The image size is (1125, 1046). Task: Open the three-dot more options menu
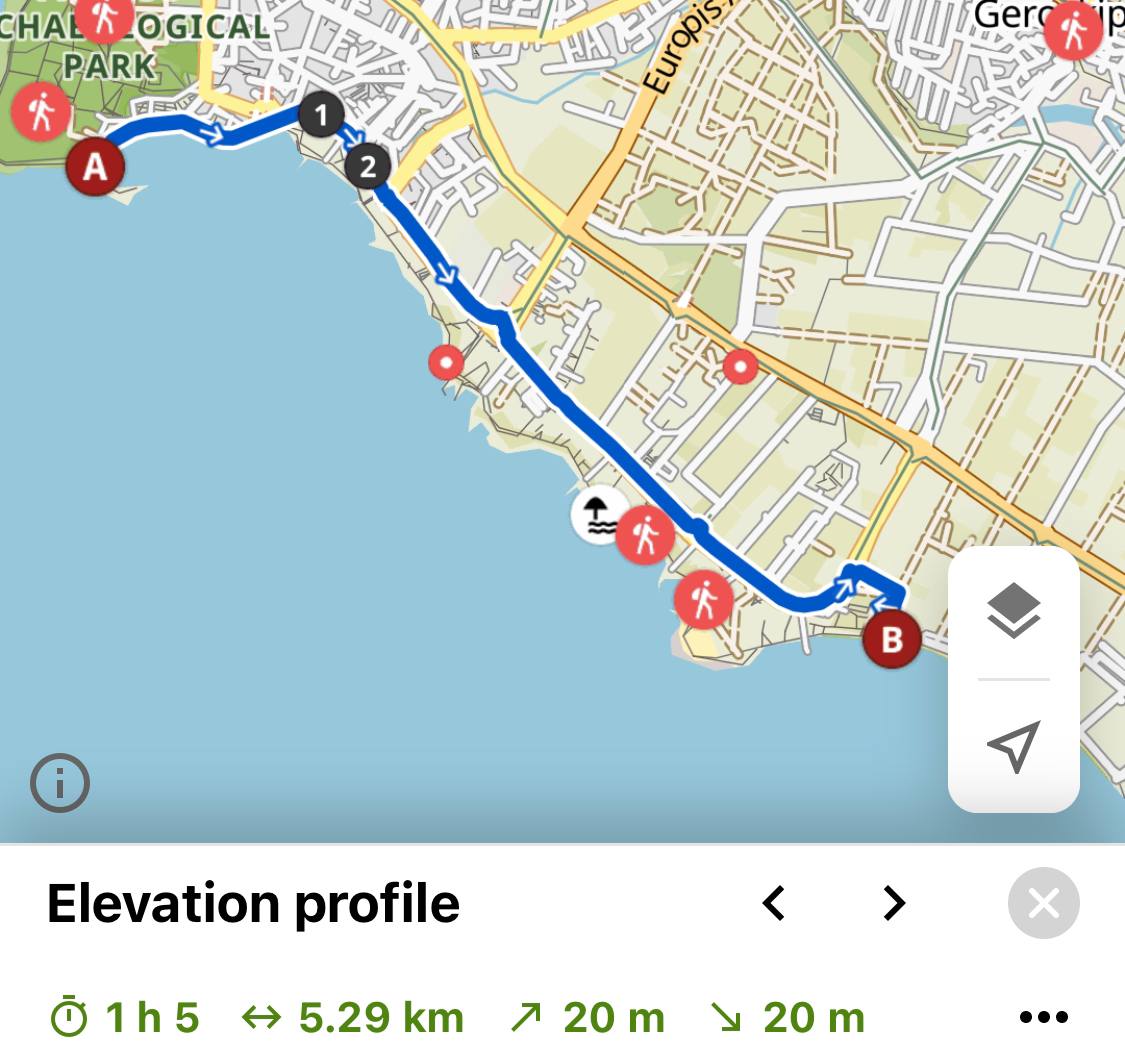(1043, 1018)
